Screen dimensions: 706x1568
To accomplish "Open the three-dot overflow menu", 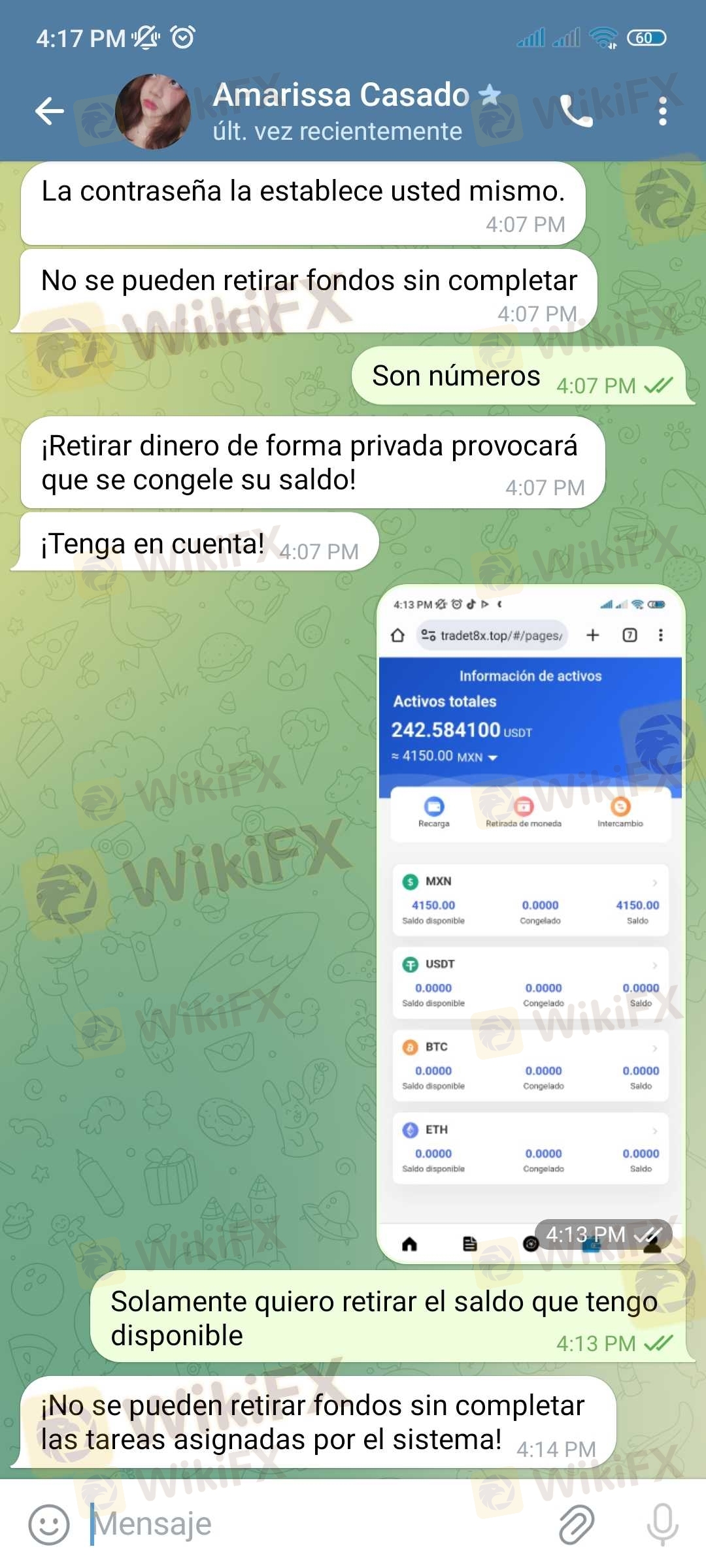I will (x=662, y=111).
